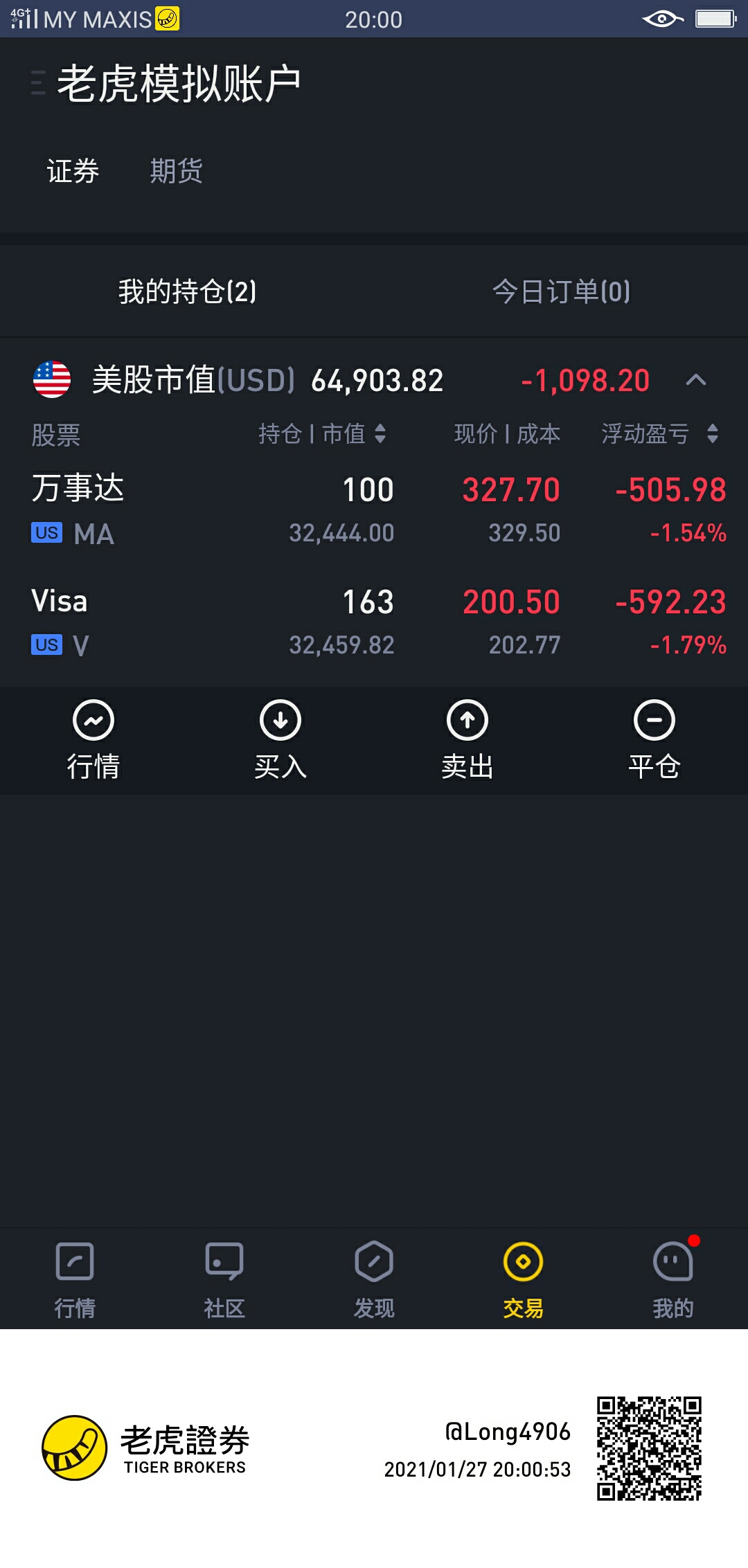Select the 交易 bottom tab
748x1568 pixels.
coord(524,1280)
